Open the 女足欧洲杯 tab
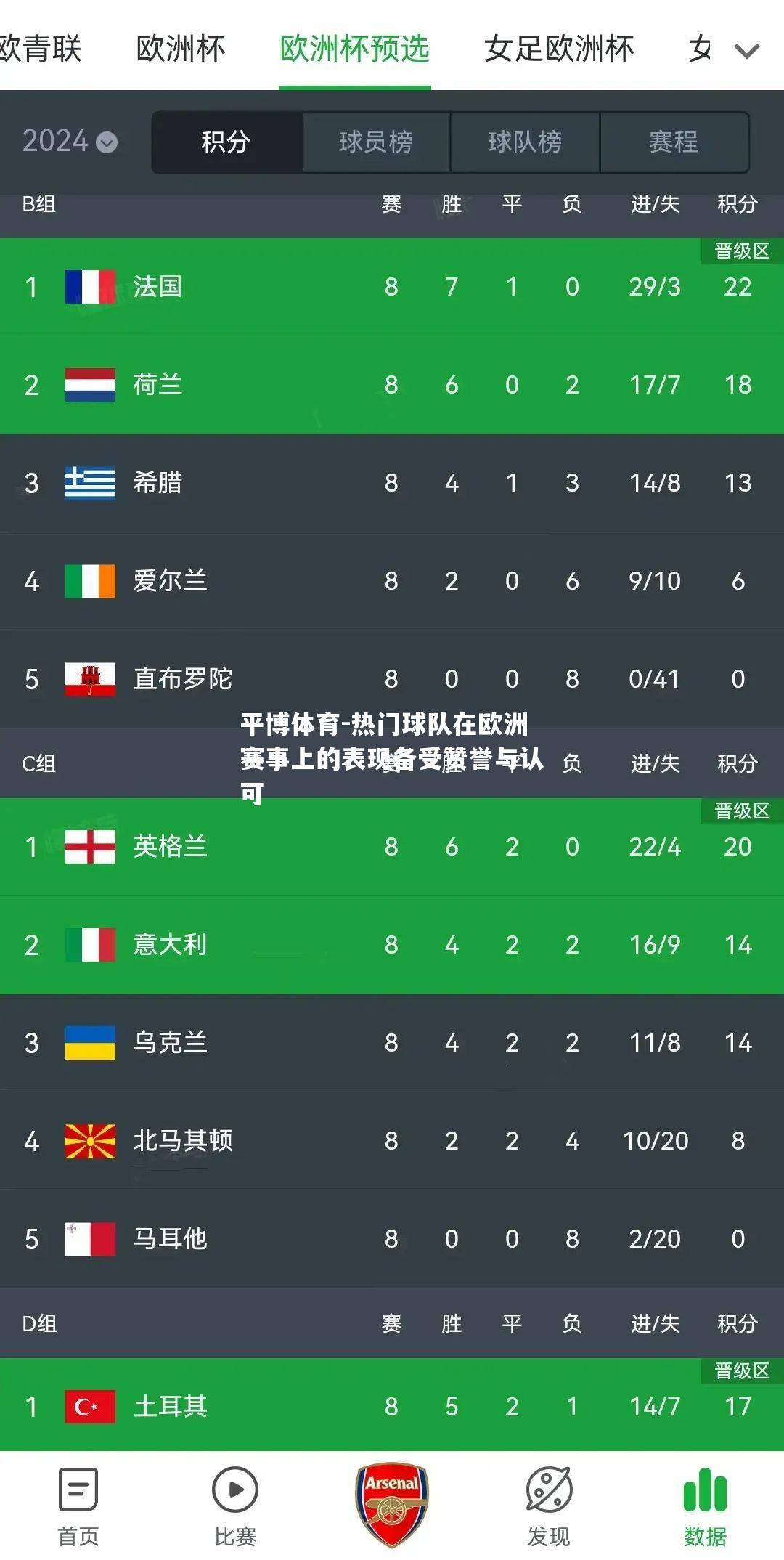This screenshot has width=784, height=1560. click(559, 49)
